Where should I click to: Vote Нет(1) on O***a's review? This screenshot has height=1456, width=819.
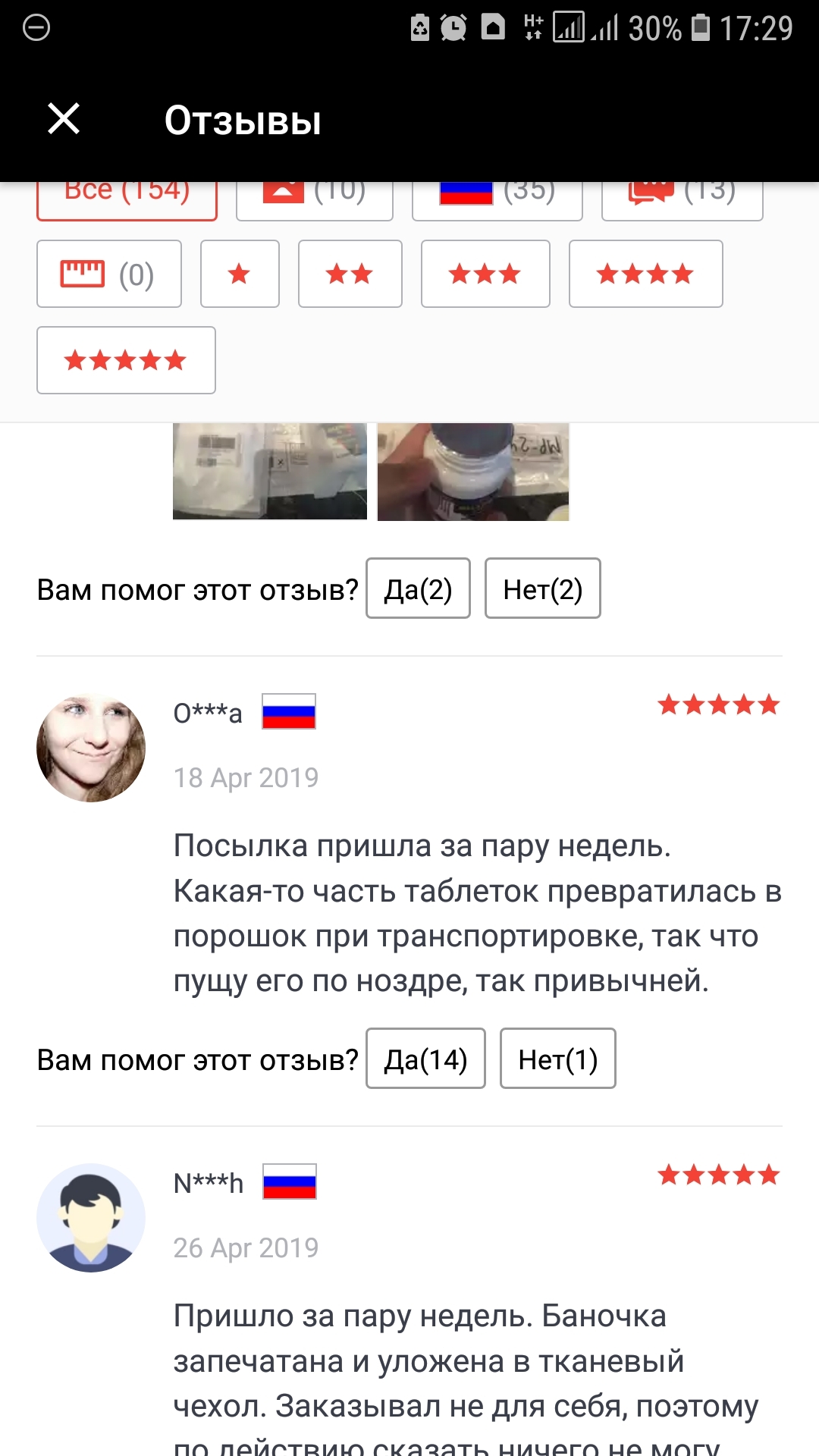(557, 1059)
